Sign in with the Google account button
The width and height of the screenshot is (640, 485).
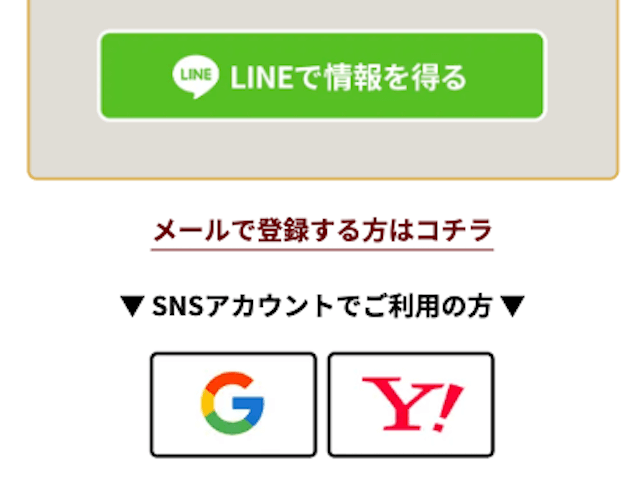pyautogui.click(x=233, y=404)
